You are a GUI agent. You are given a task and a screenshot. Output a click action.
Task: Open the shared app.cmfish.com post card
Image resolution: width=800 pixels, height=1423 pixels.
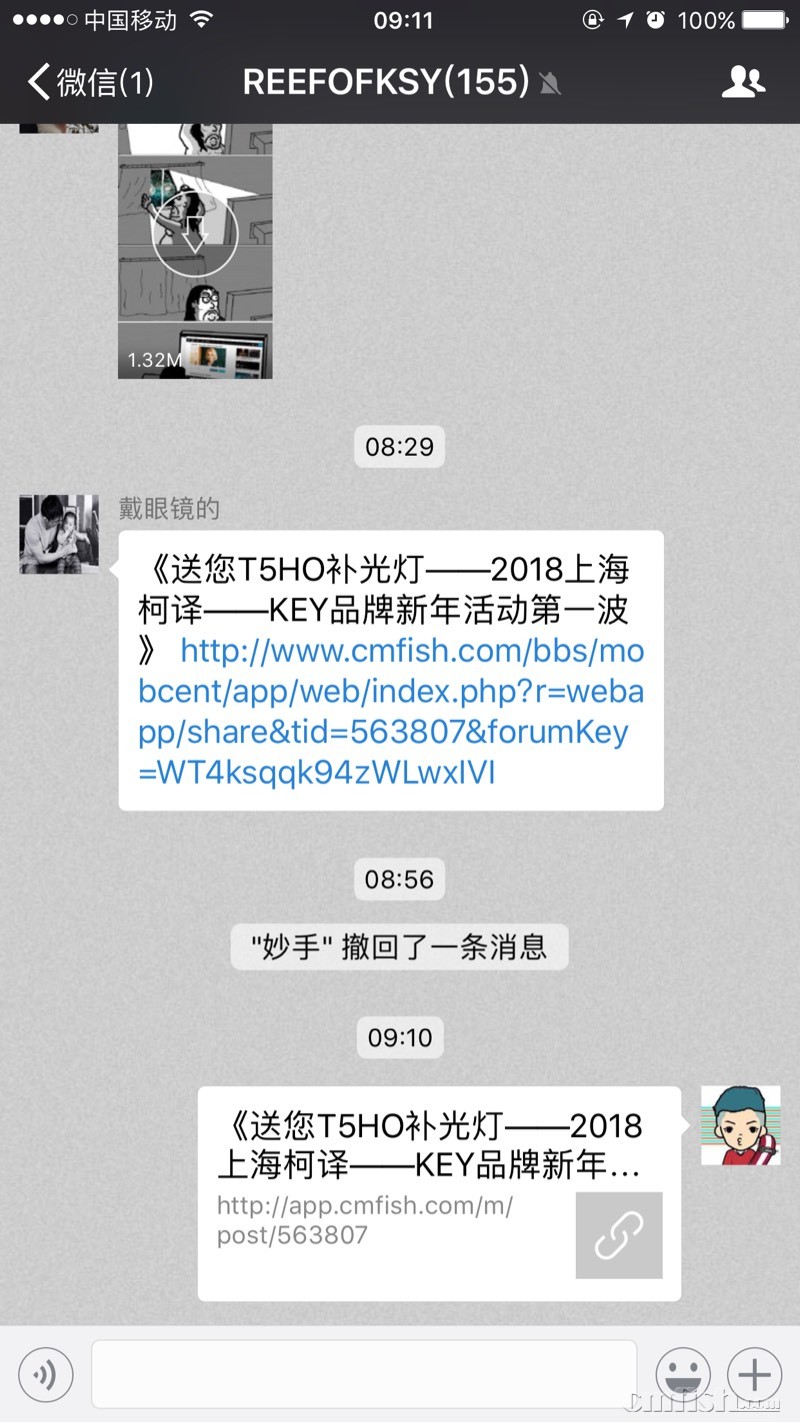438,1192
